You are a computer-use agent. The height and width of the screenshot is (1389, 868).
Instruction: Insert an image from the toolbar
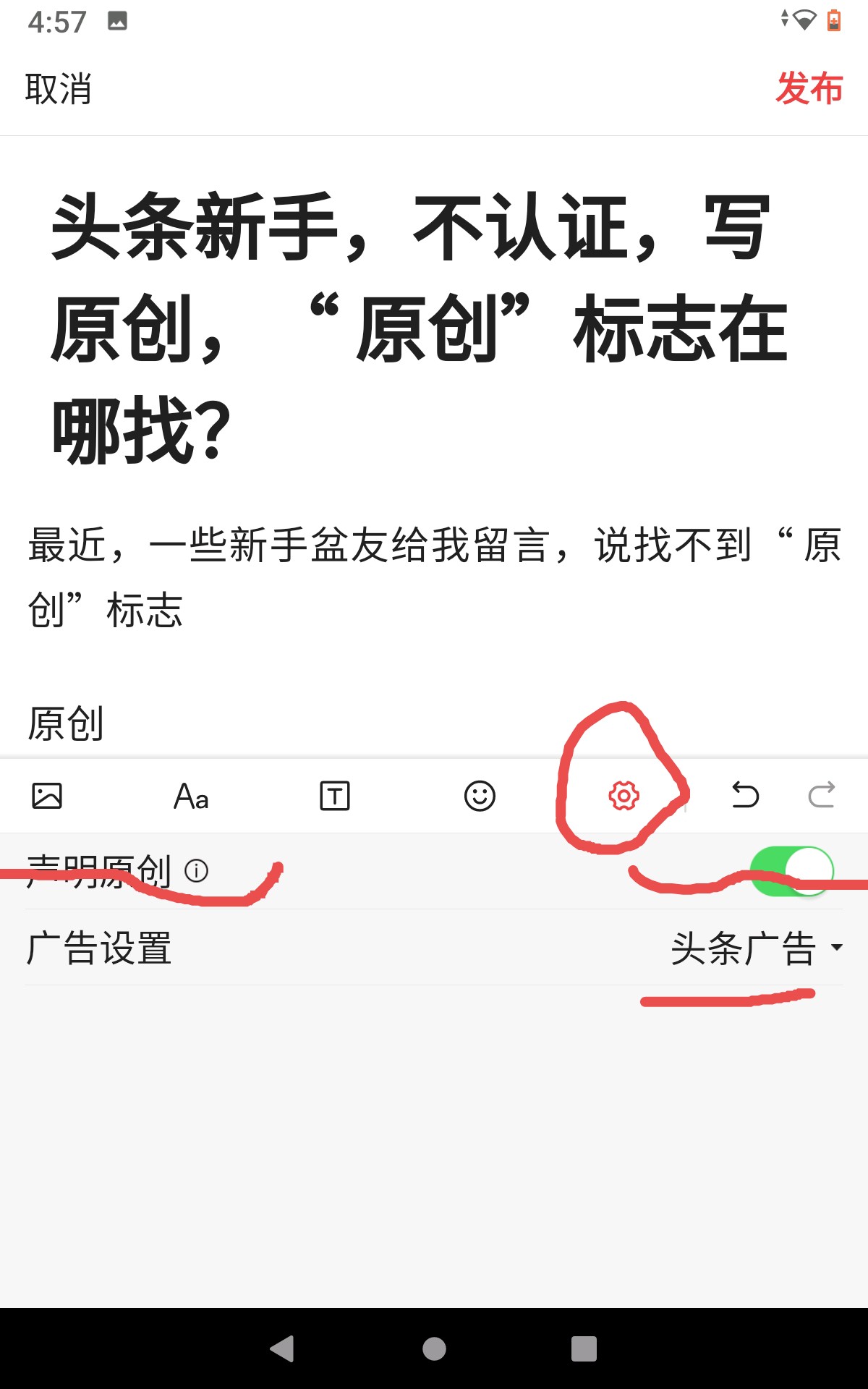(x=47, y=796)
